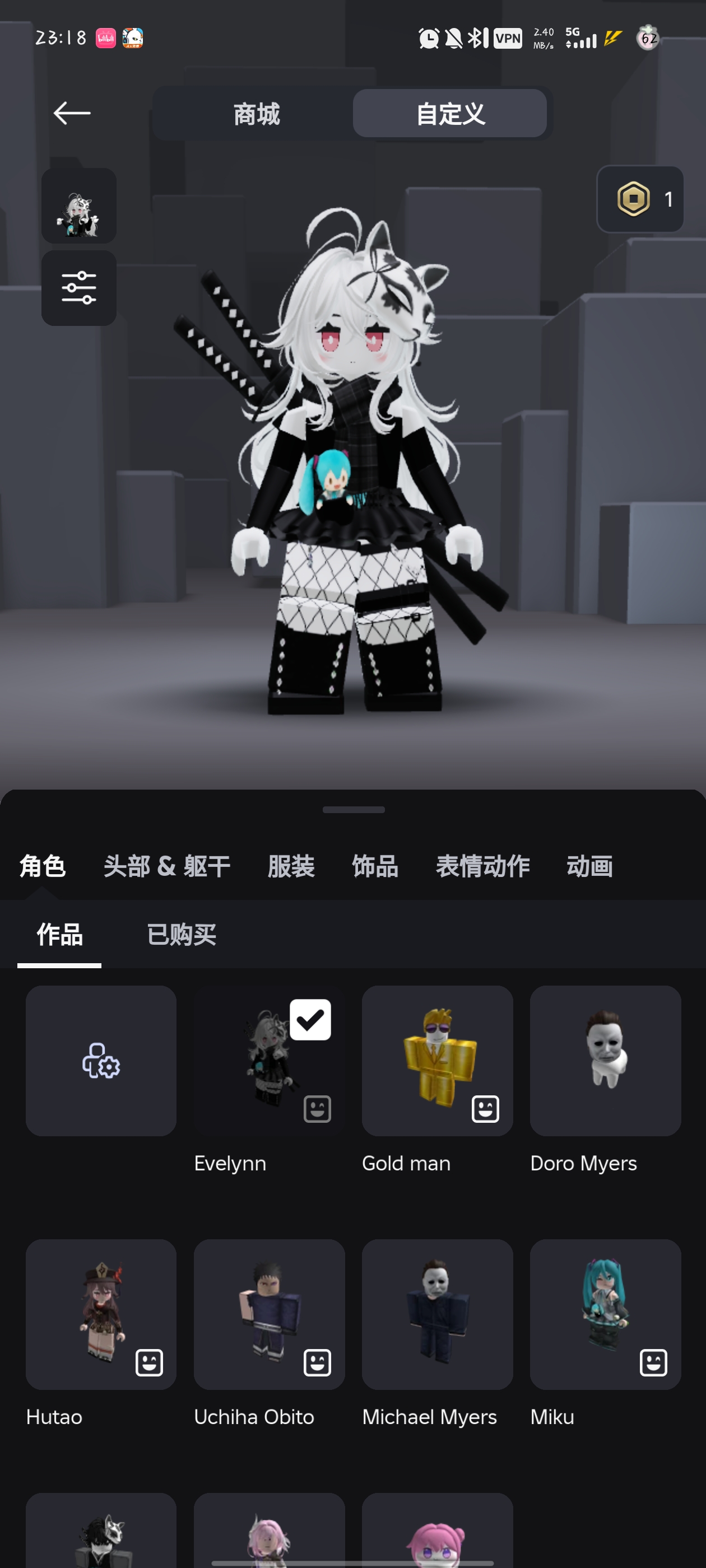The height and width of the screenshot is (1568, 706).
Task: Select the 作品 sub-tab
Action: click(x=59, y=934)
